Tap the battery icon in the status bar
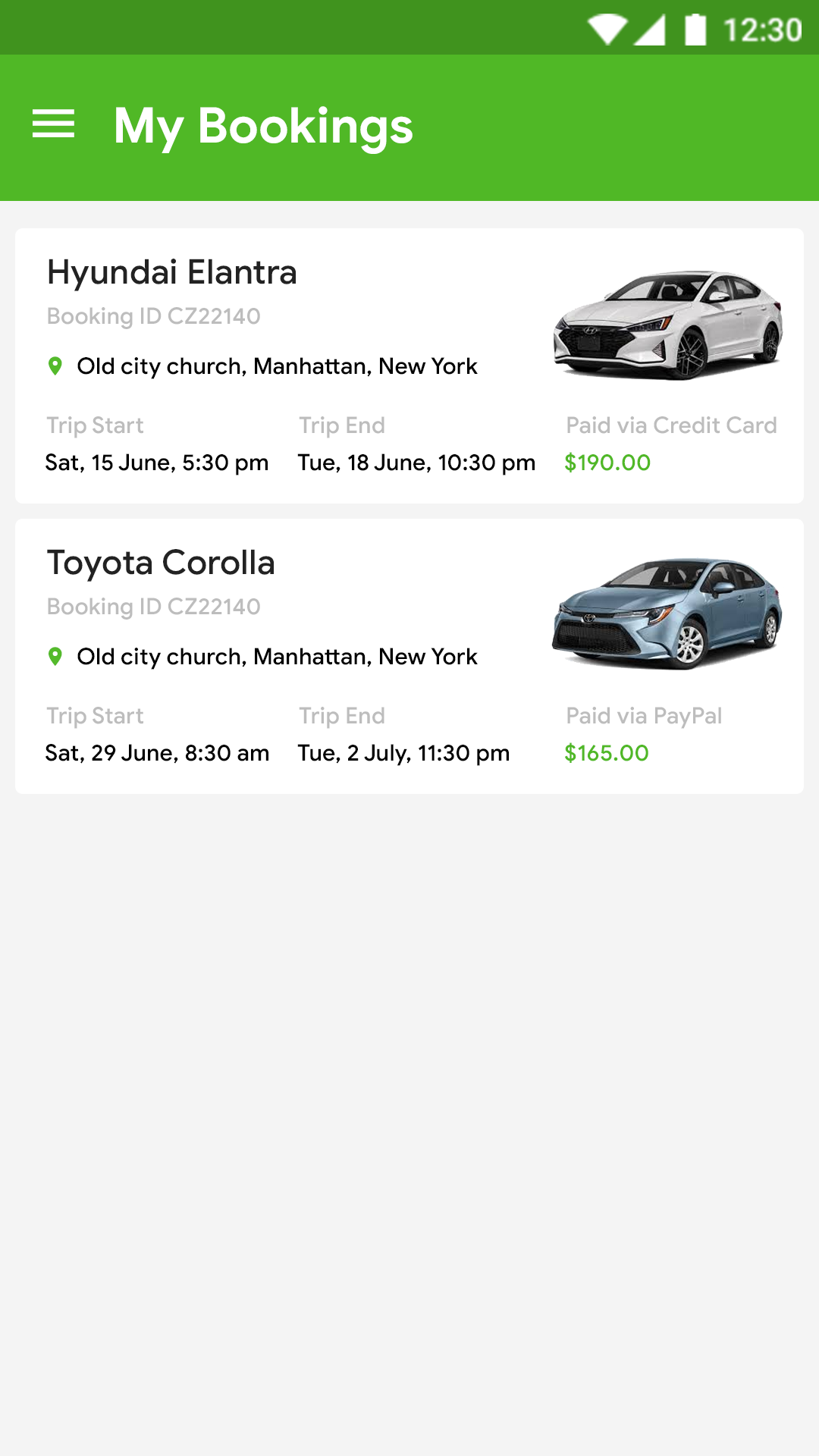Viewport: 819px width, 1456px height. tap(695, 27)
